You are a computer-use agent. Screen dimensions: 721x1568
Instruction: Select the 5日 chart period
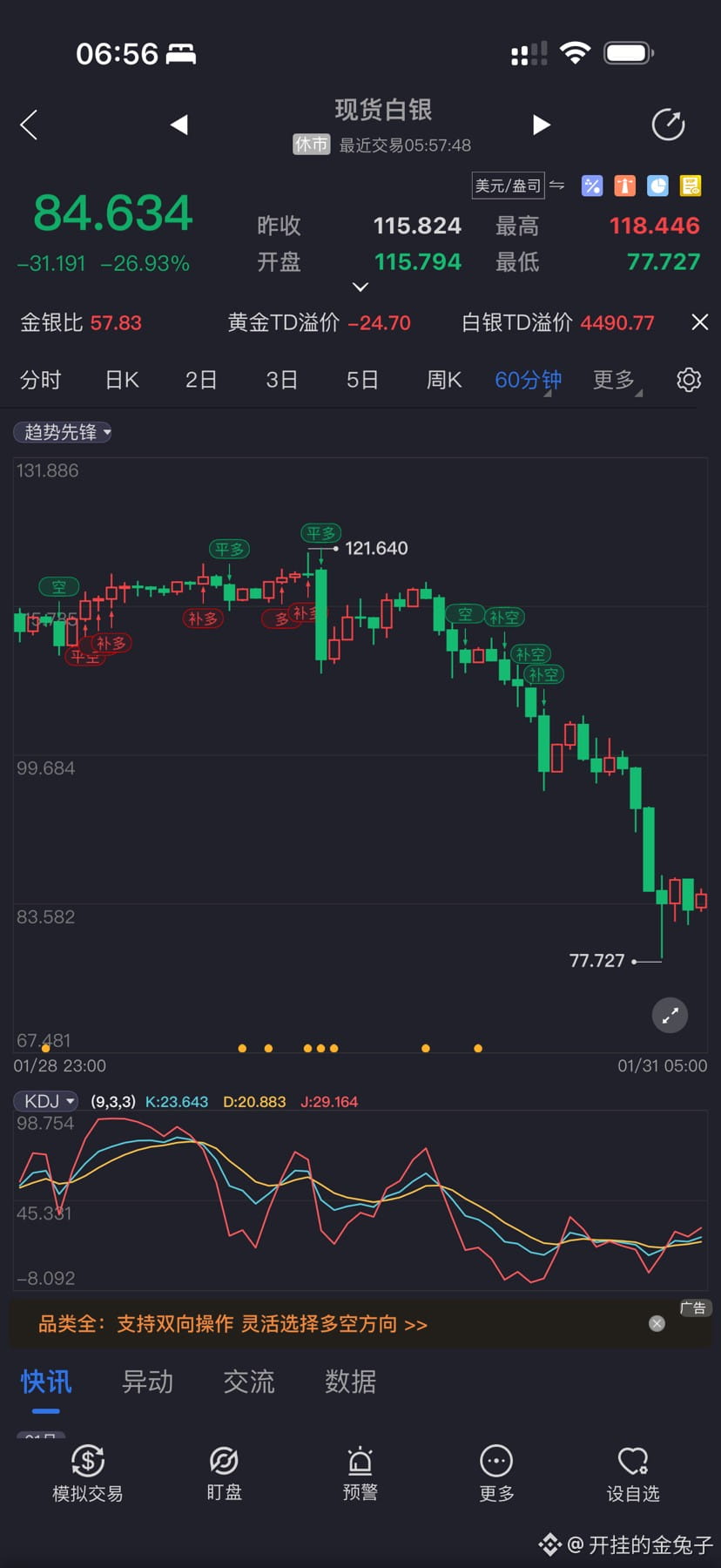[x=362, y=380]
